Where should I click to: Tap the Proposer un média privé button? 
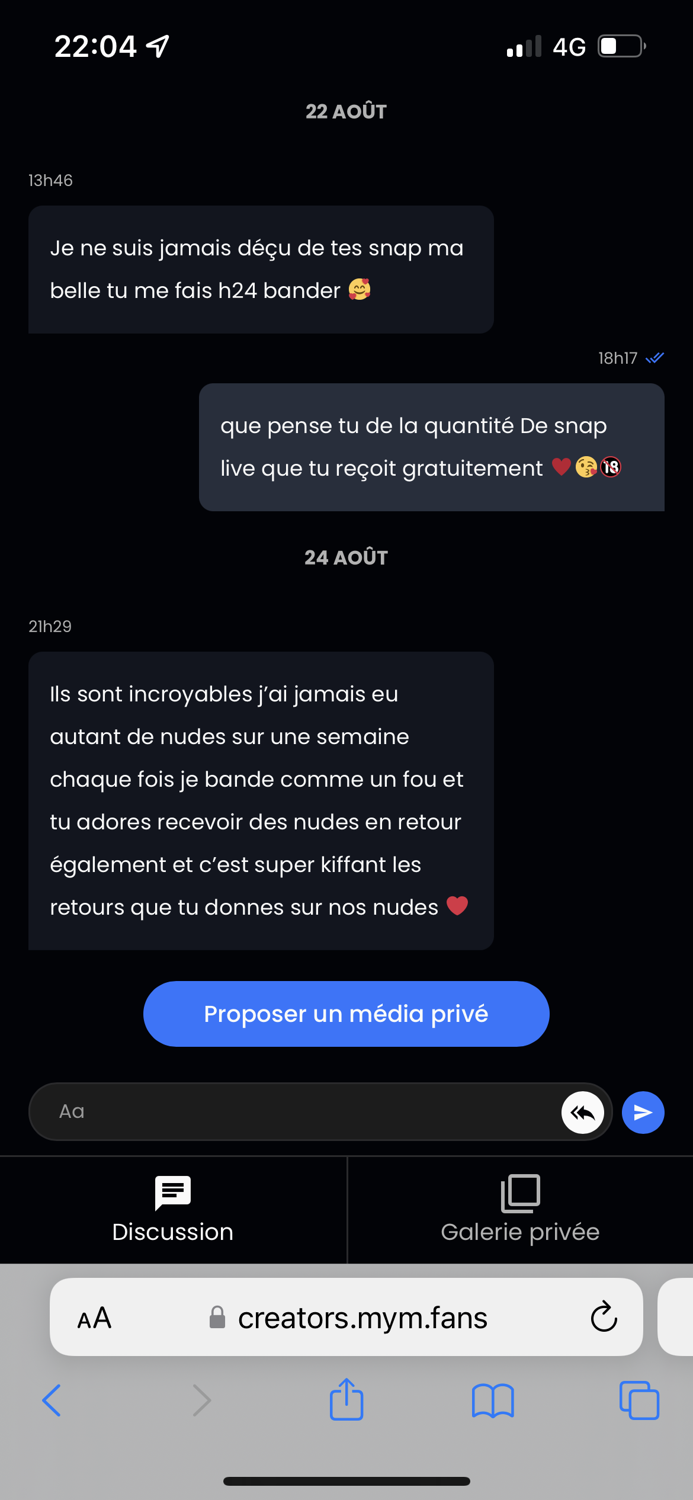[x=346, y=1014]
